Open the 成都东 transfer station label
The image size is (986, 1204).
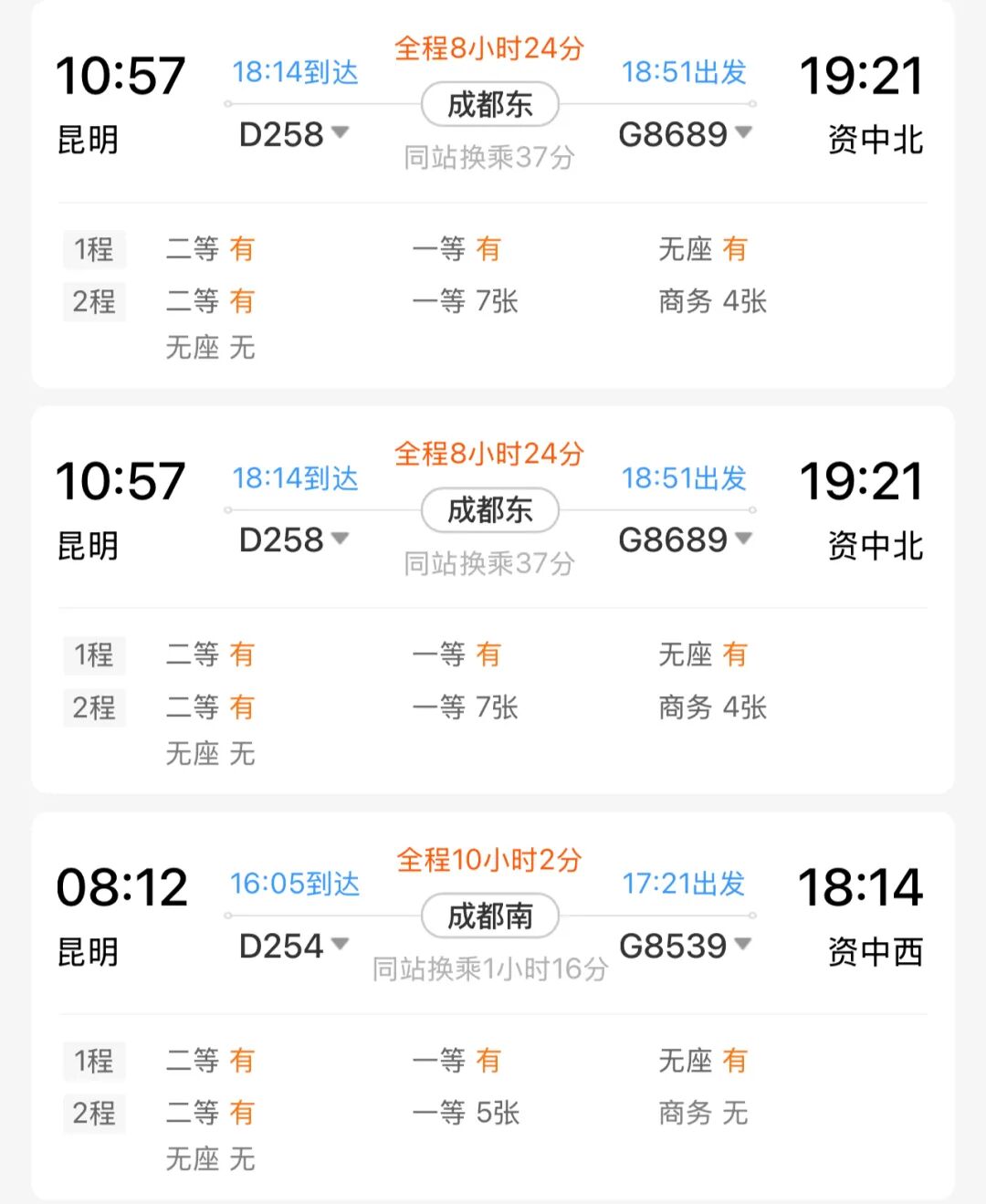[x=490, y=105]
